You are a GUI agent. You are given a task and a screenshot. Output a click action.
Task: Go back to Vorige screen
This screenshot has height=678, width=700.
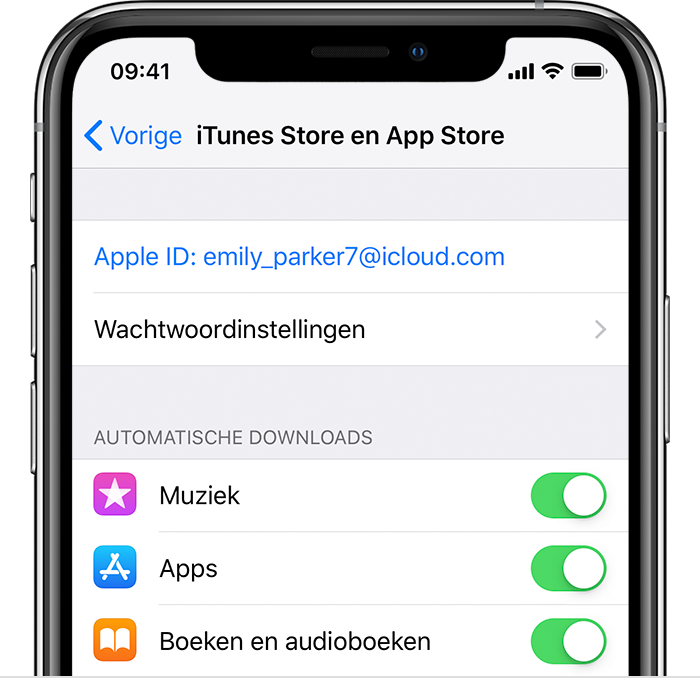133,136
